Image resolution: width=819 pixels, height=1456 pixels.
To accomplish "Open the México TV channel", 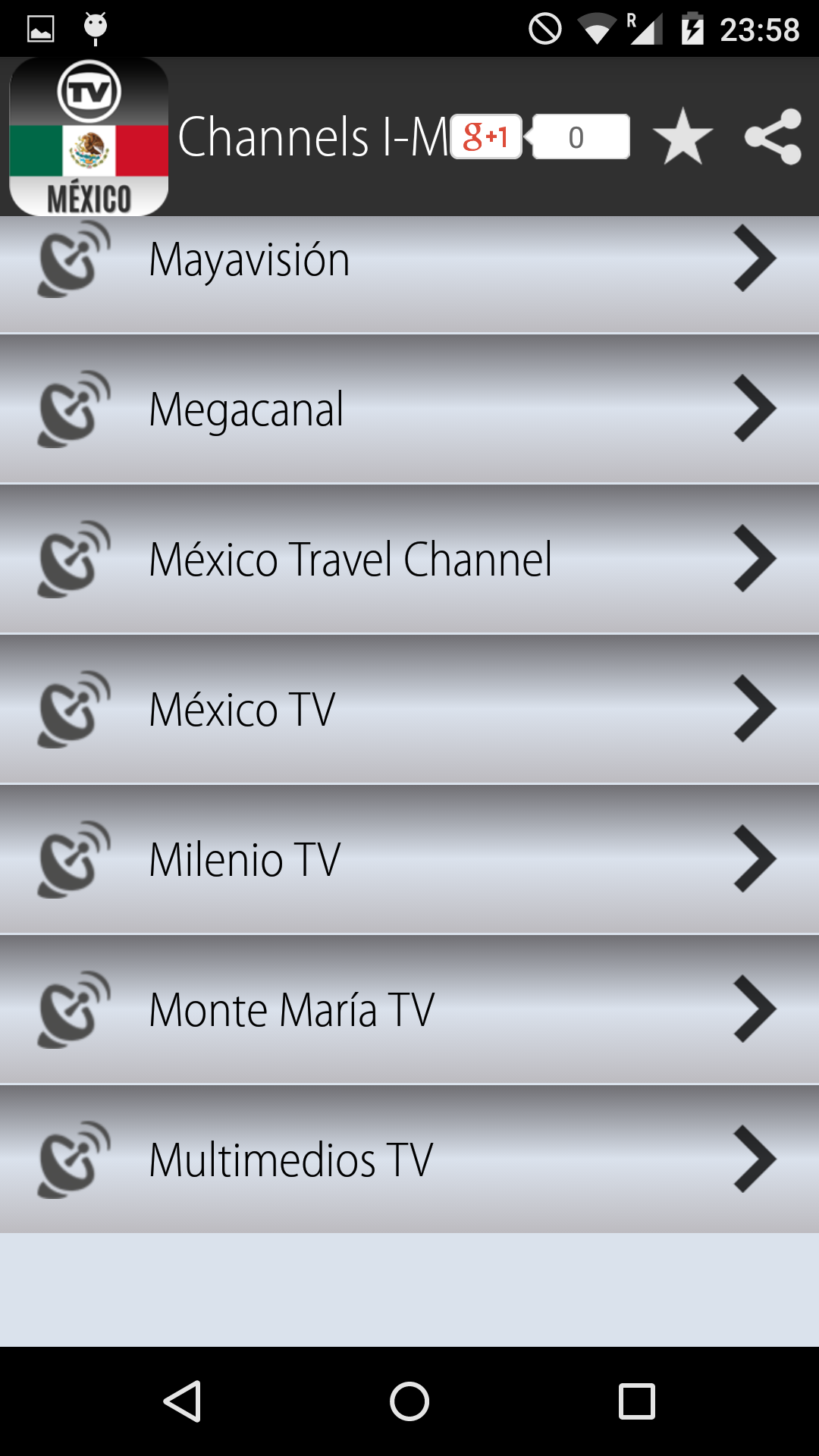I will click(409, 710).
